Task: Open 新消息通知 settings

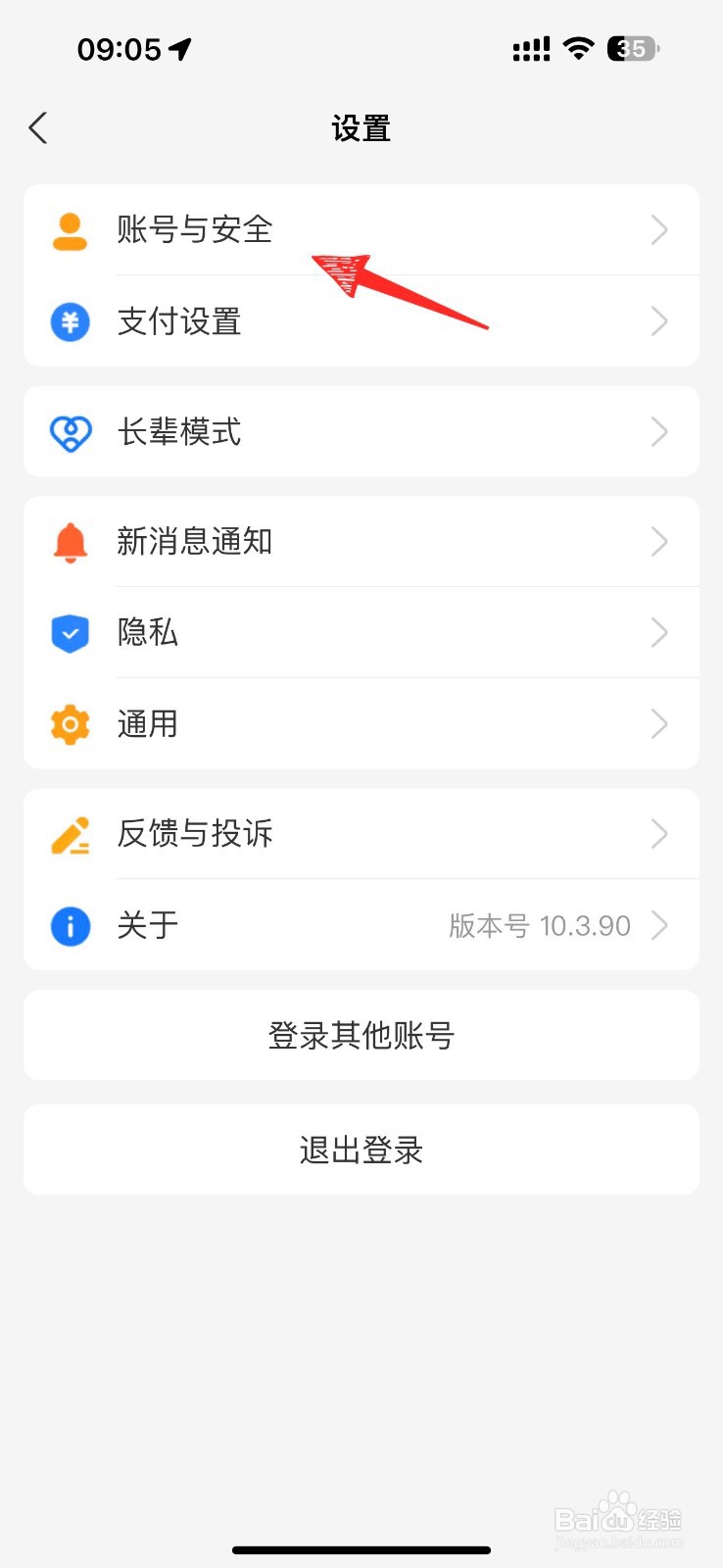Action: click(361, 542)
